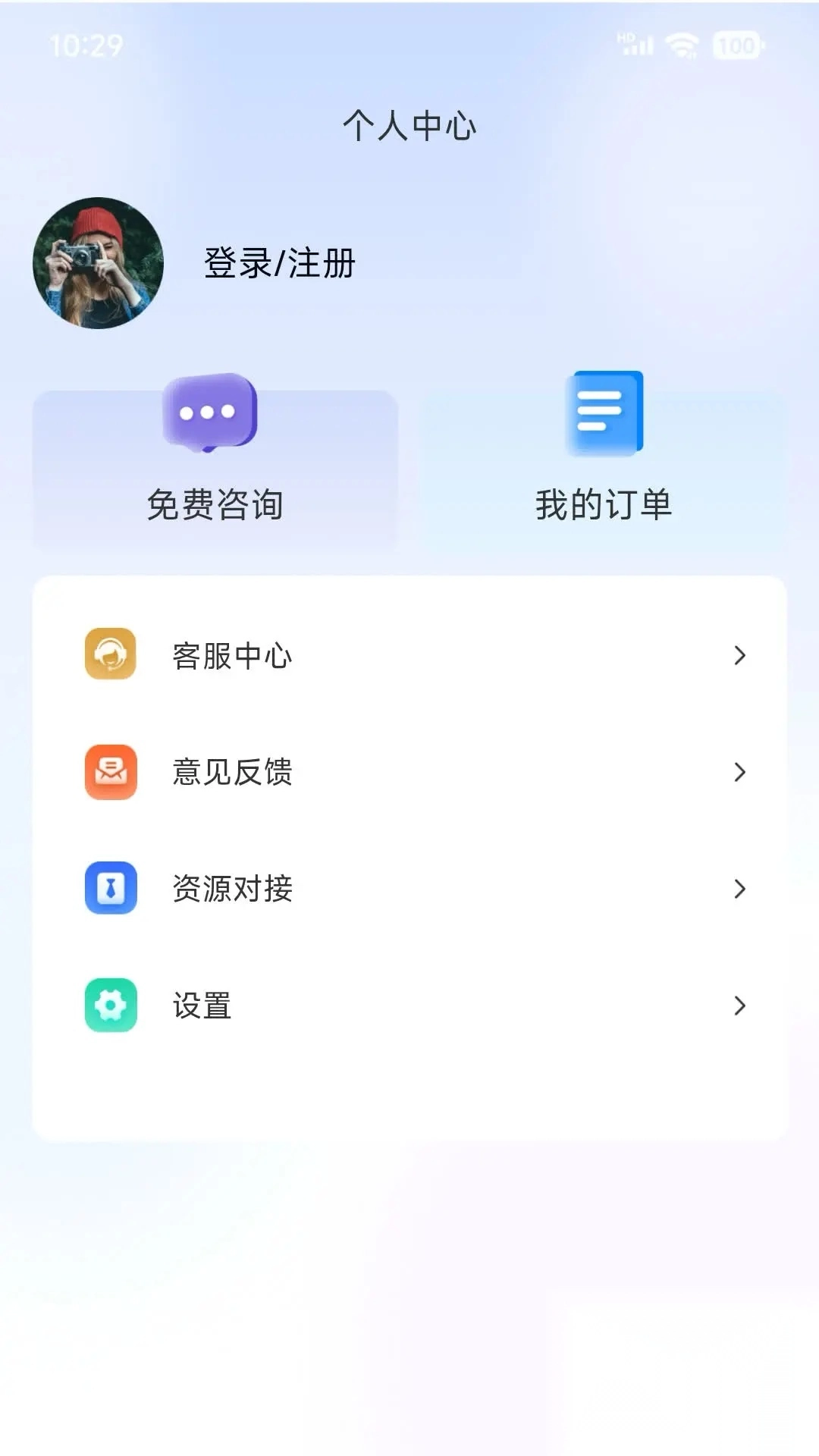
Task: Tap the profile avatar picture
Action: pos(99,263)
